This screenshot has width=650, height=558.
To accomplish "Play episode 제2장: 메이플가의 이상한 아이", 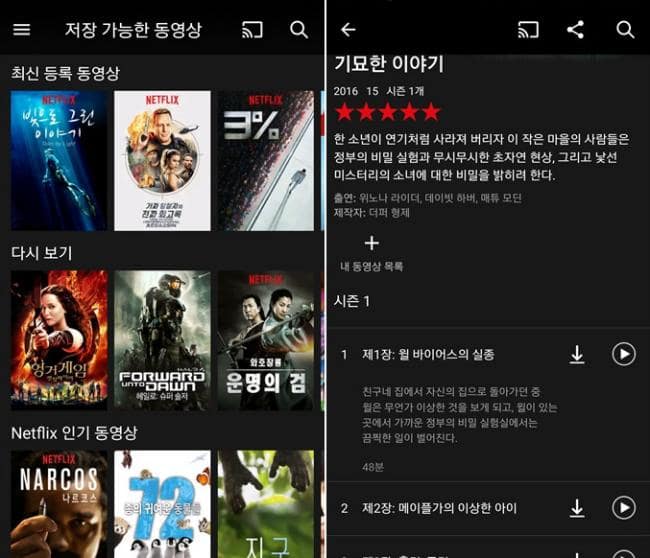I will (x=623, y=508).
